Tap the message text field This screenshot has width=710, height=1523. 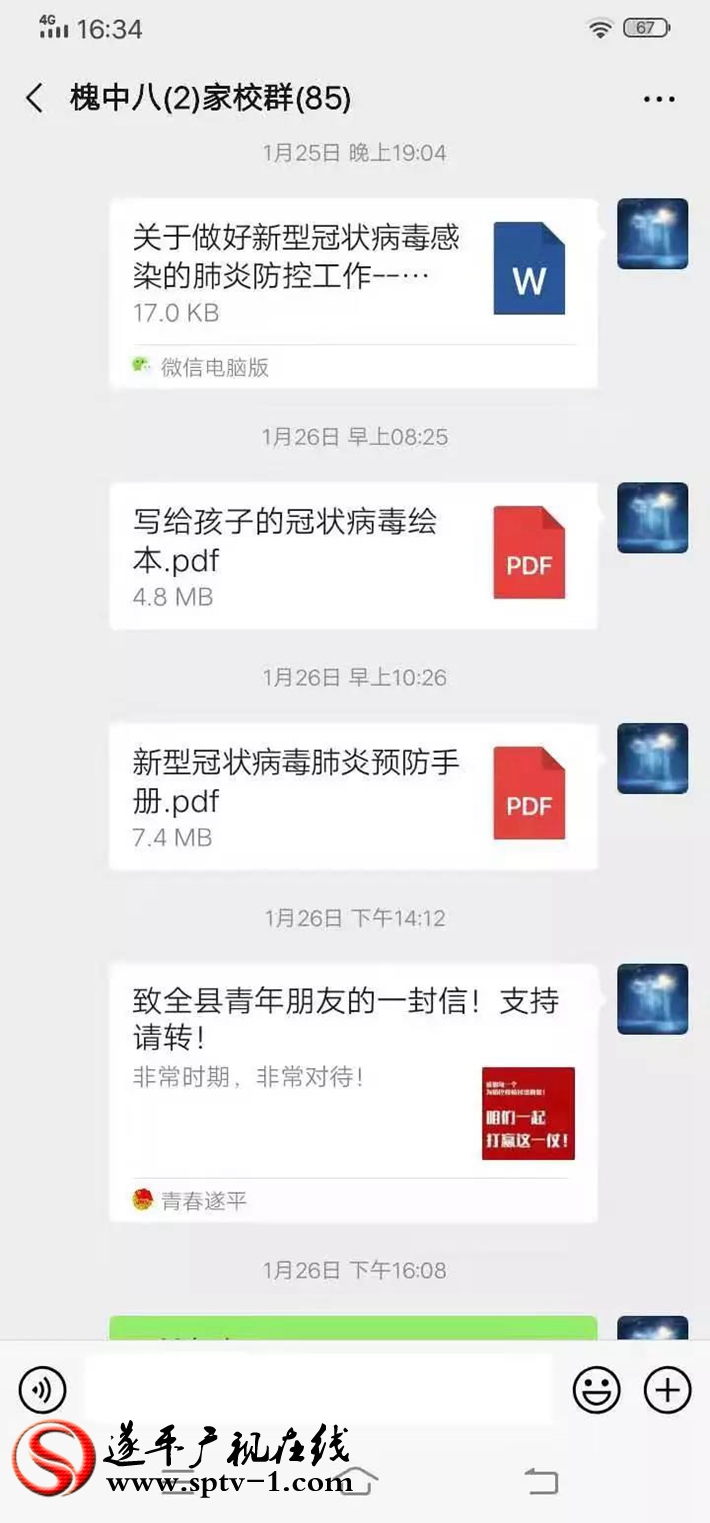(x=318, y=1389)
